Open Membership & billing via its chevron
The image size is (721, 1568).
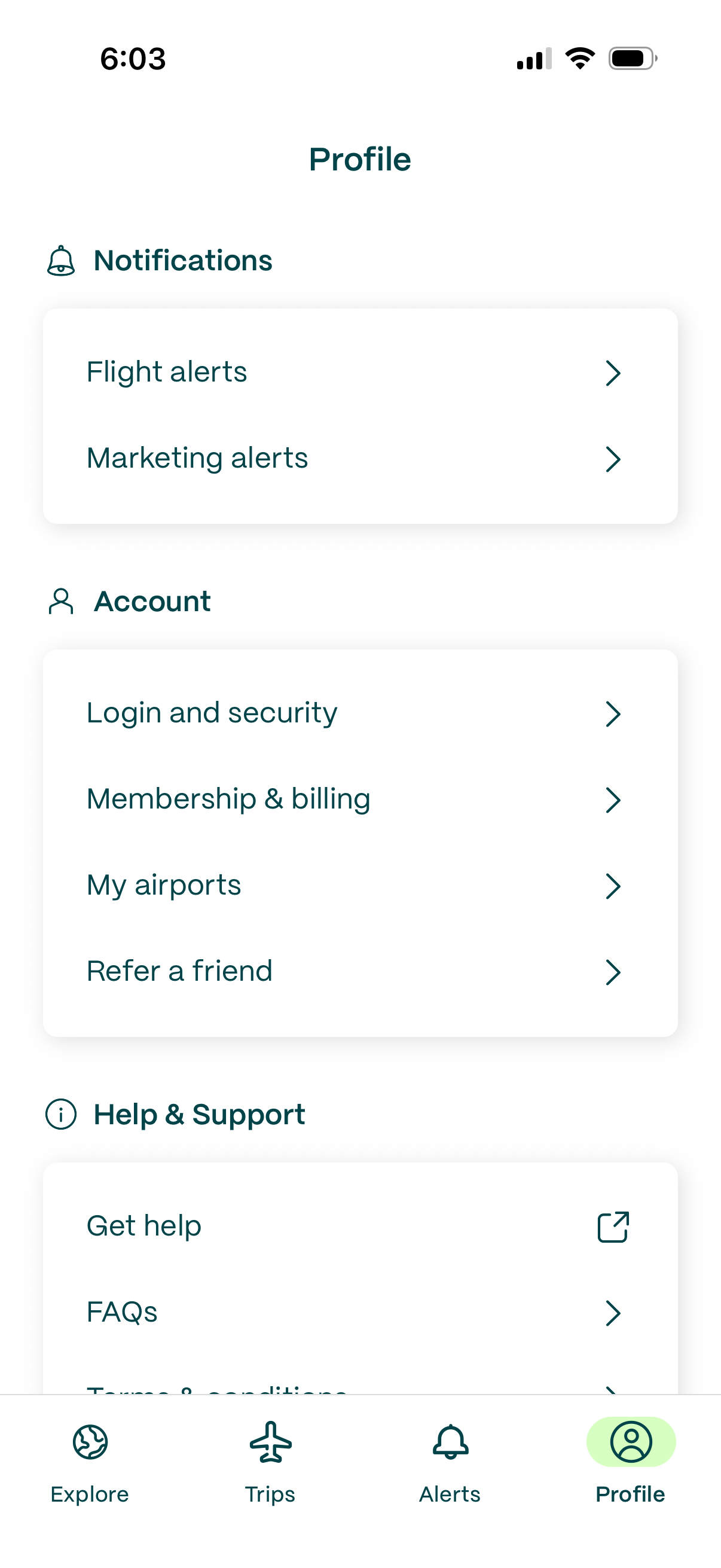(613, 800)
